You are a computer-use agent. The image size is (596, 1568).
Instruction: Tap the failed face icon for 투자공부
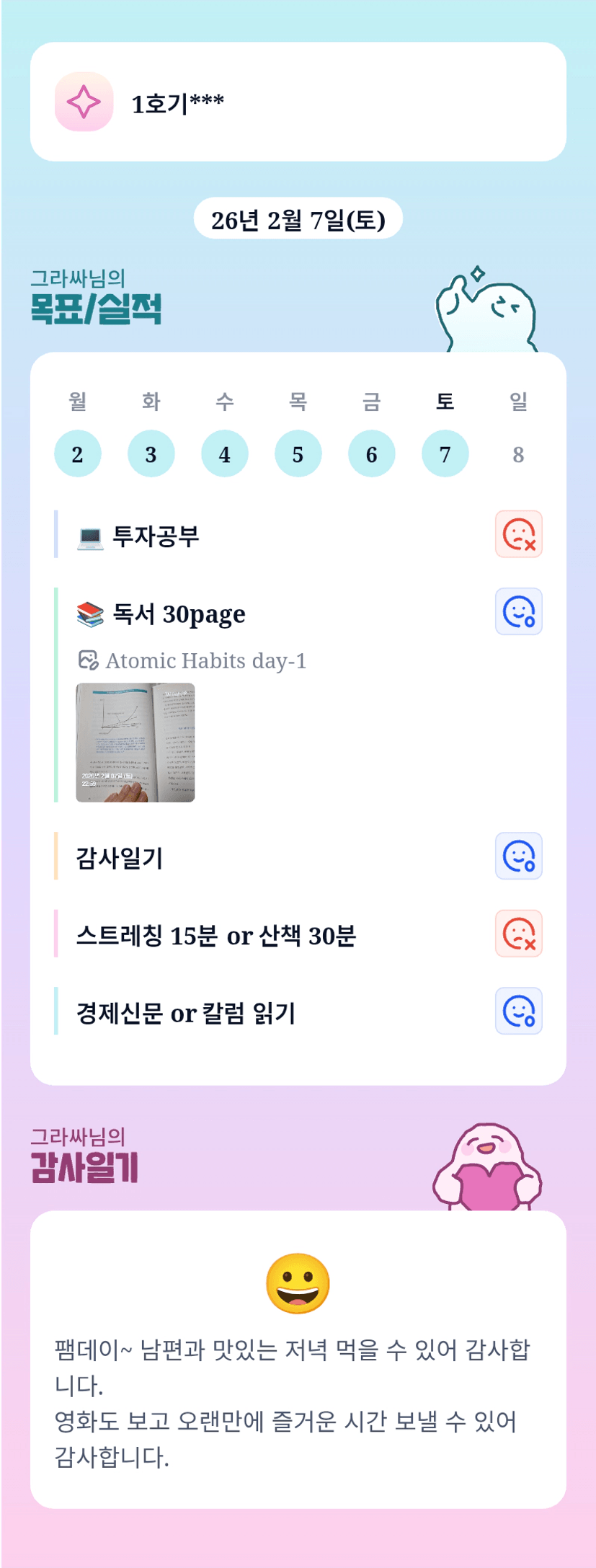[519, 534]
